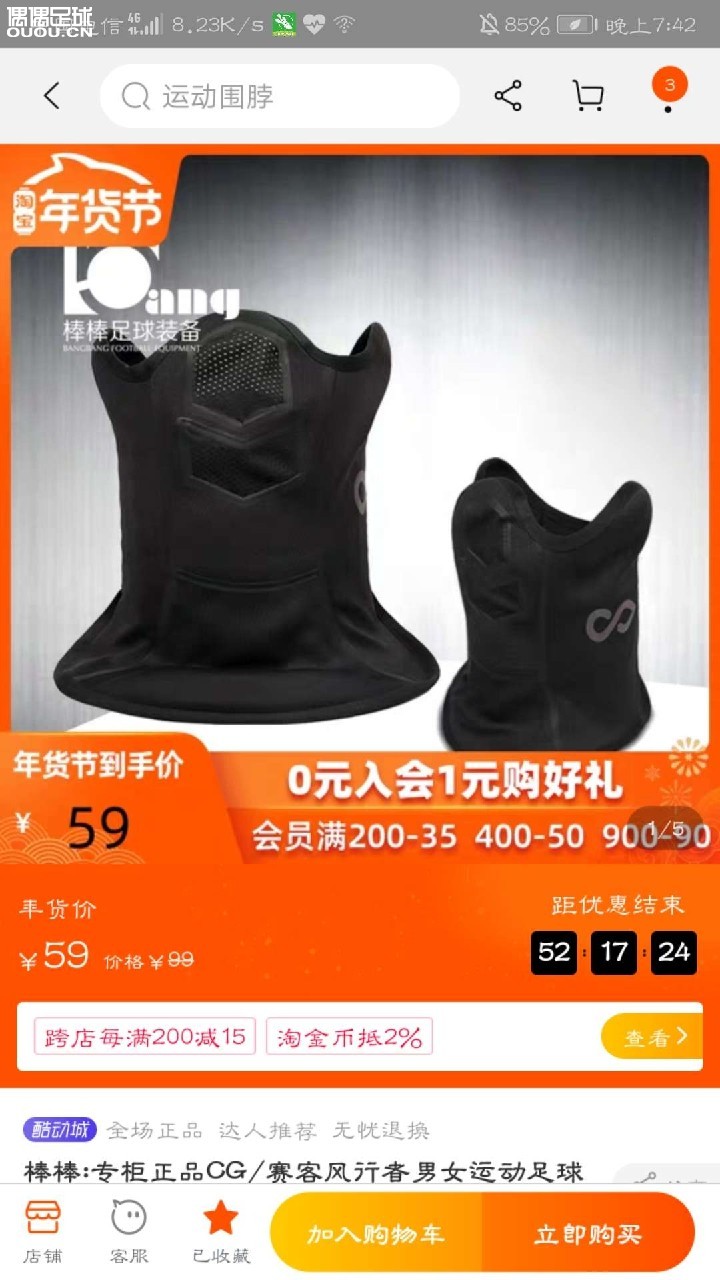
Task: Tap 查看 to view coupons
Action: click(651, 1036)
